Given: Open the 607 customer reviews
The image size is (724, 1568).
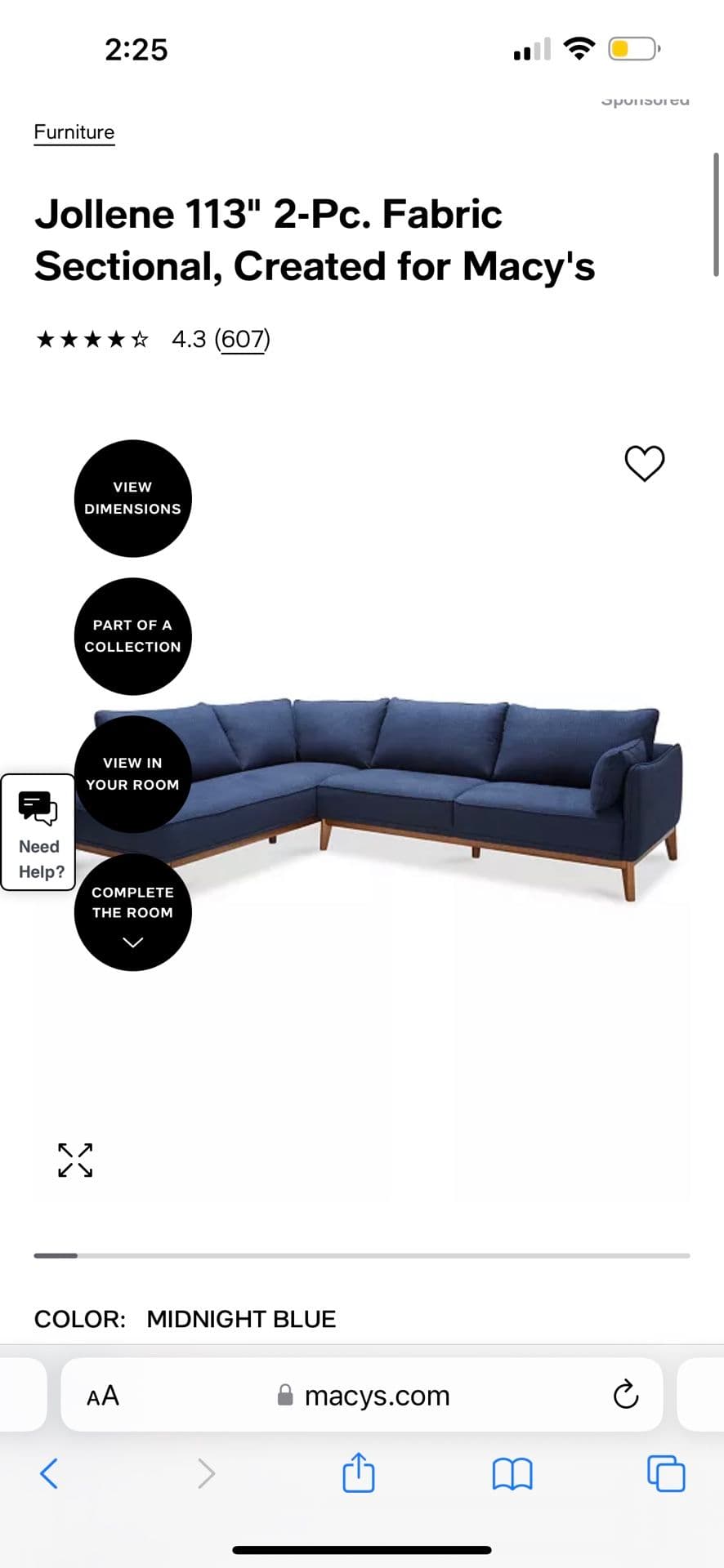Looking at the screenshot, I should (x=243, y=339).
